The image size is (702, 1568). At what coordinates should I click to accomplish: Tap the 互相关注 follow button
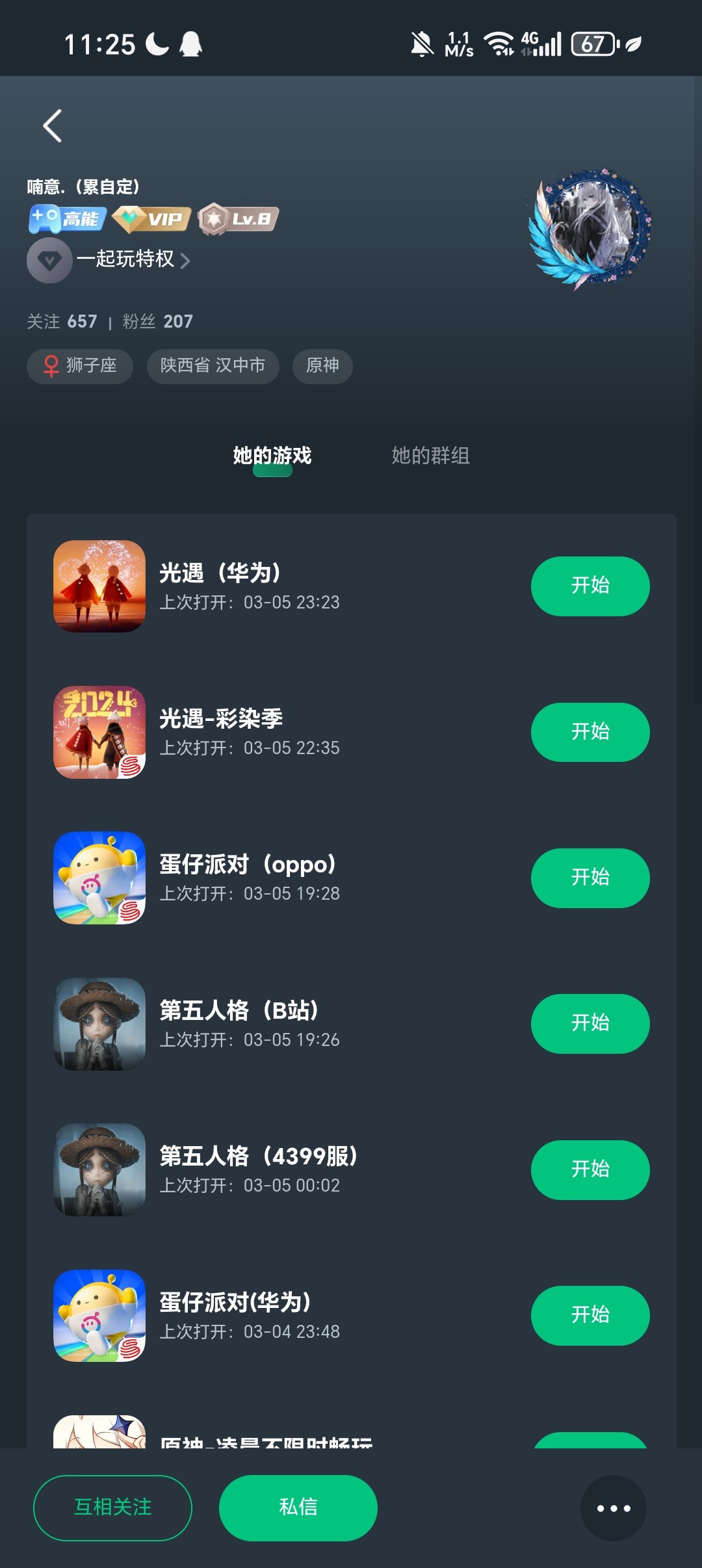point(112,1508)
